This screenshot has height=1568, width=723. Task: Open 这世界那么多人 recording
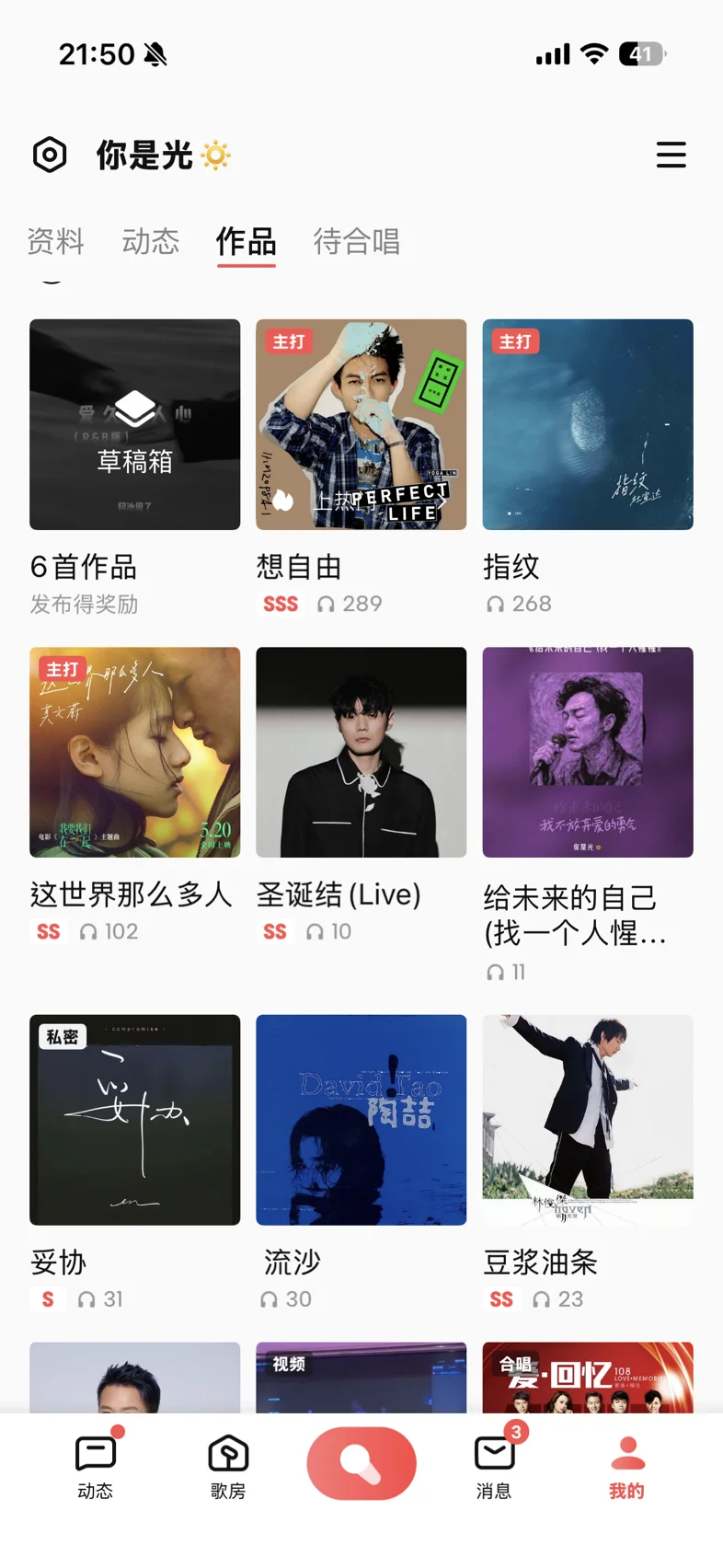(135, 752)
